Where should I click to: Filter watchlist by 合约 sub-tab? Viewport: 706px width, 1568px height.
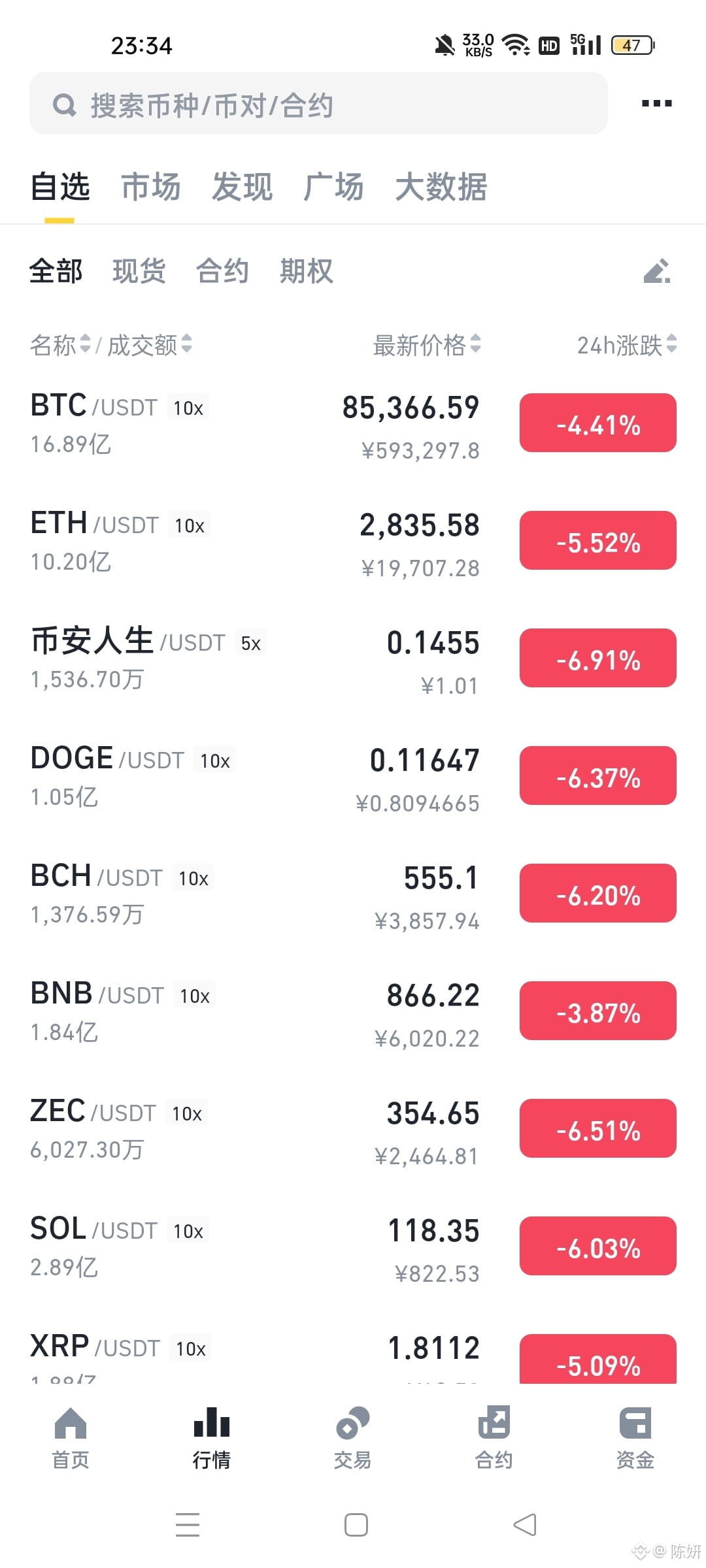tap(222, 270)
